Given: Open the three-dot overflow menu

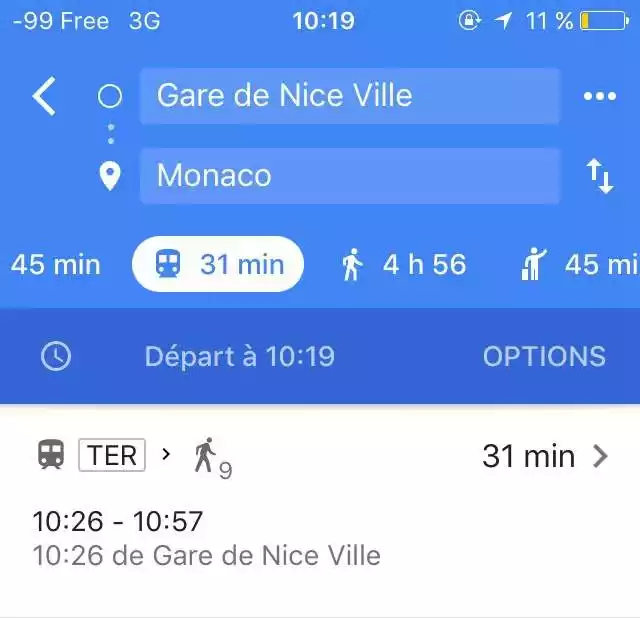Looking at the screenshot, I should pos(599,96).
